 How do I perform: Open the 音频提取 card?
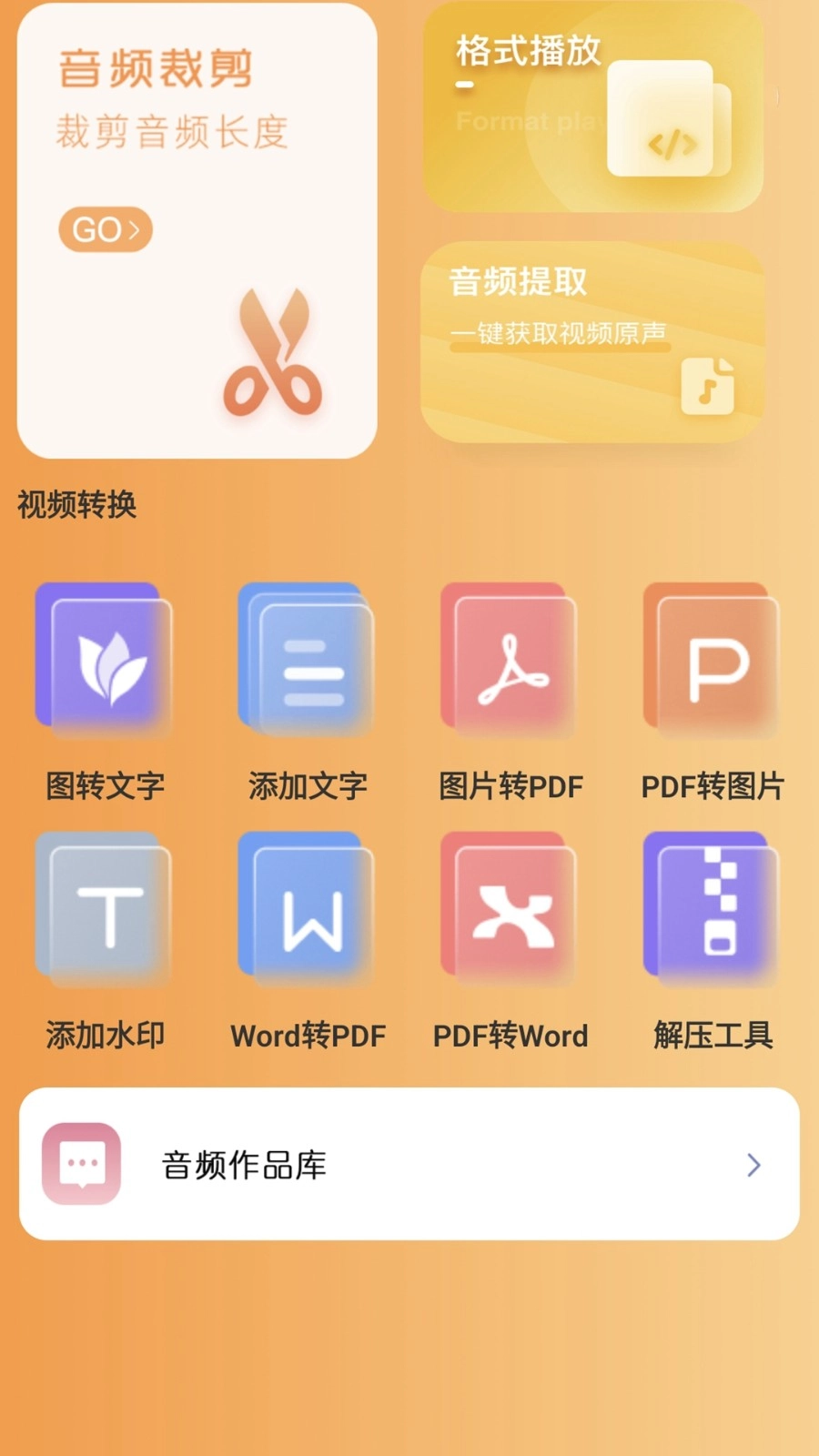pyautogui.click(x=592, y=342)
